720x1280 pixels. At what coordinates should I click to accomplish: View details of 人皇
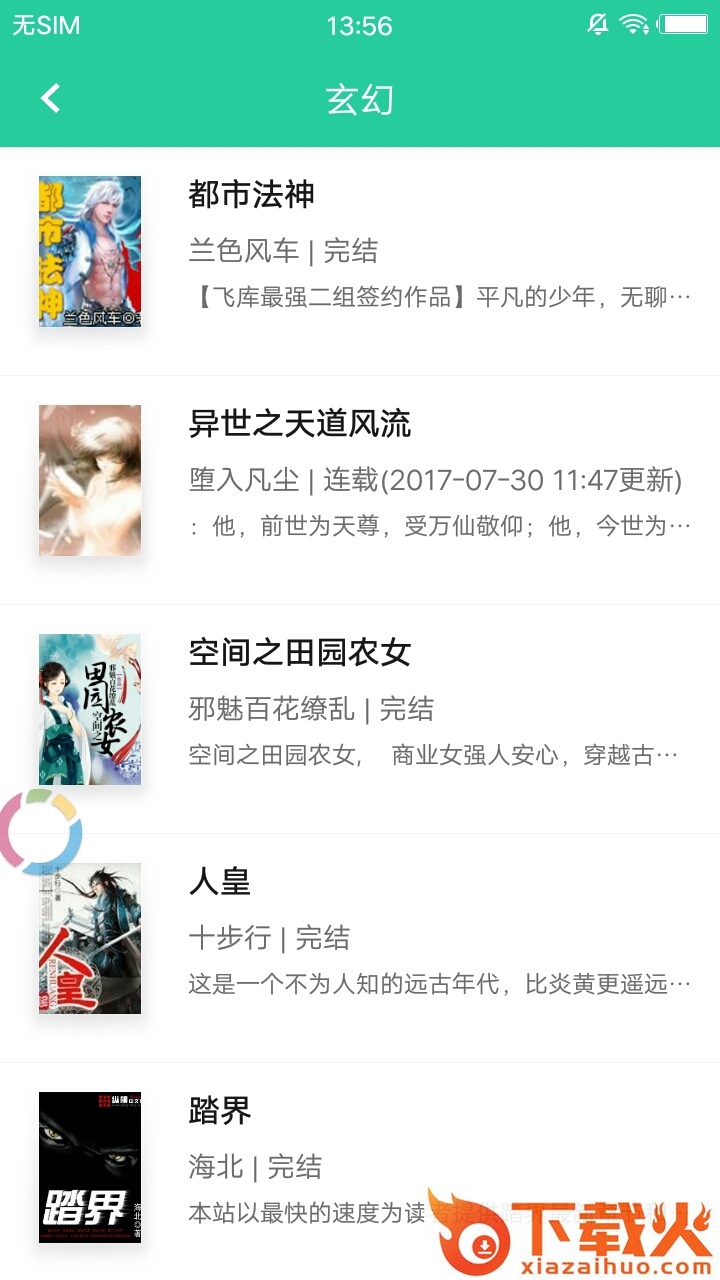220,882
